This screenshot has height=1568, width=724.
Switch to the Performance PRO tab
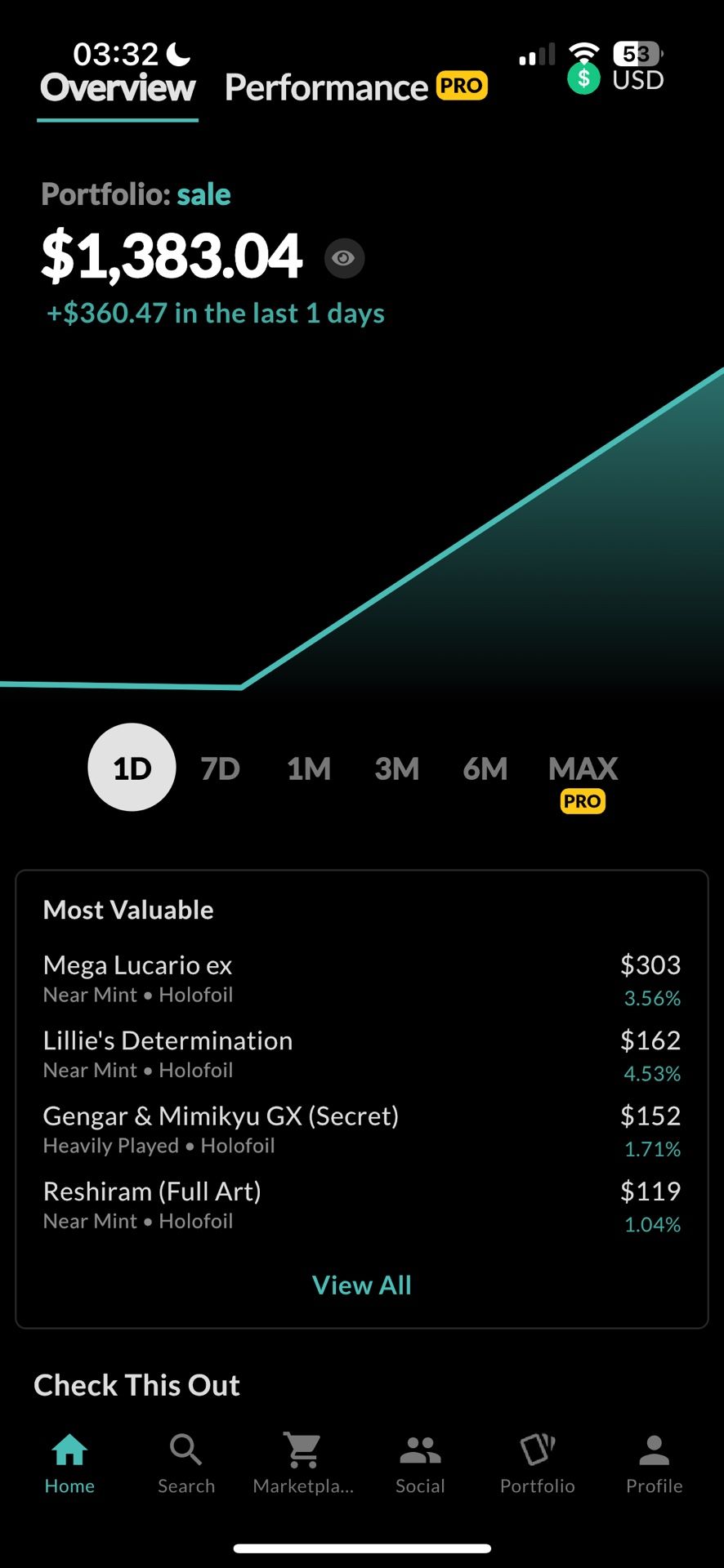point(355,87)
